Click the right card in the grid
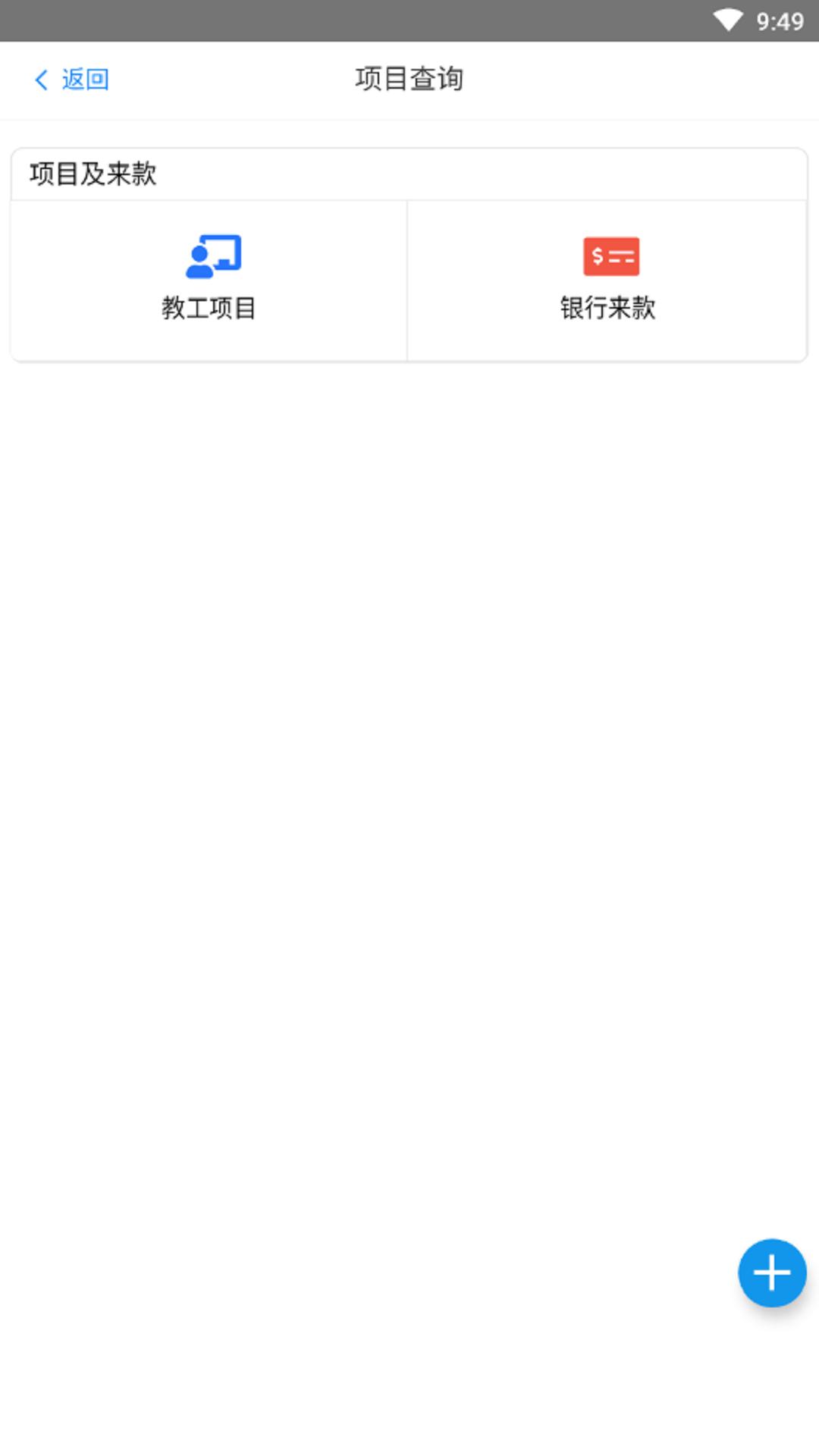 click(609, 279)
